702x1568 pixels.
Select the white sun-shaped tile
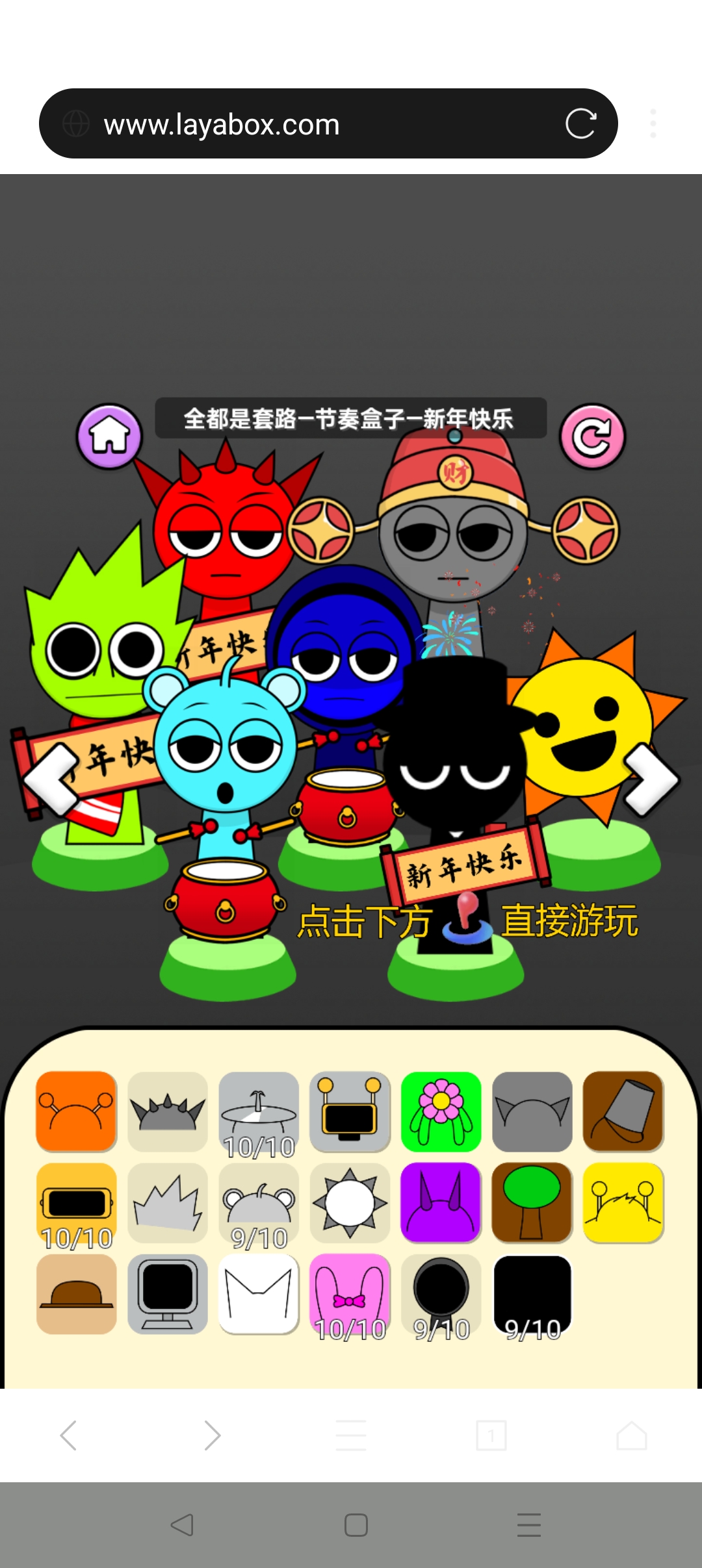click(350, 1202)
